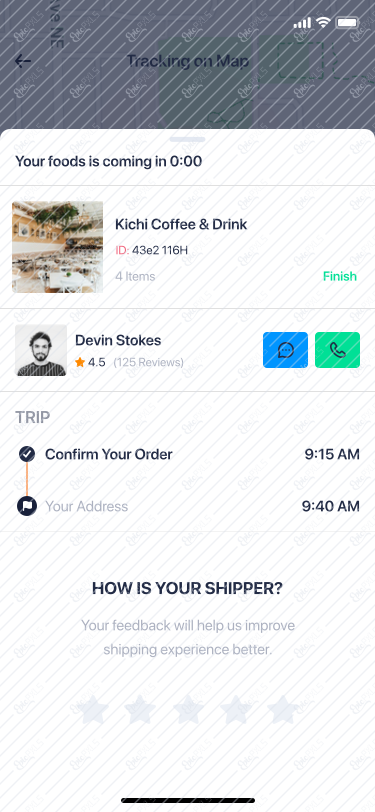Tap Finish on the Kichi Coffee order
375x812 pixels.
click(x=340, y=277)
